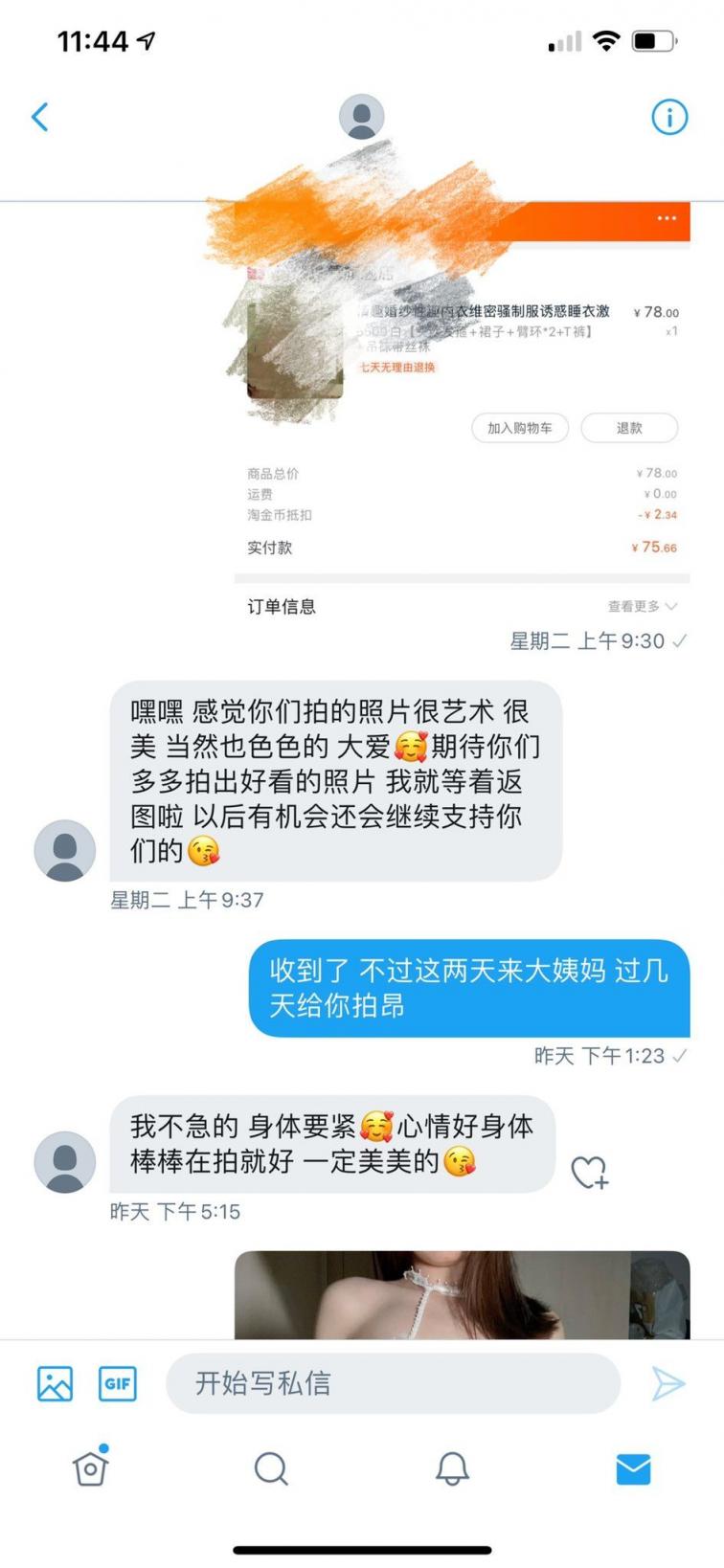The height and width of the screenshot is (1568, 724).
Task: Send the message with the arrow icon
Action: (667, 1383)
